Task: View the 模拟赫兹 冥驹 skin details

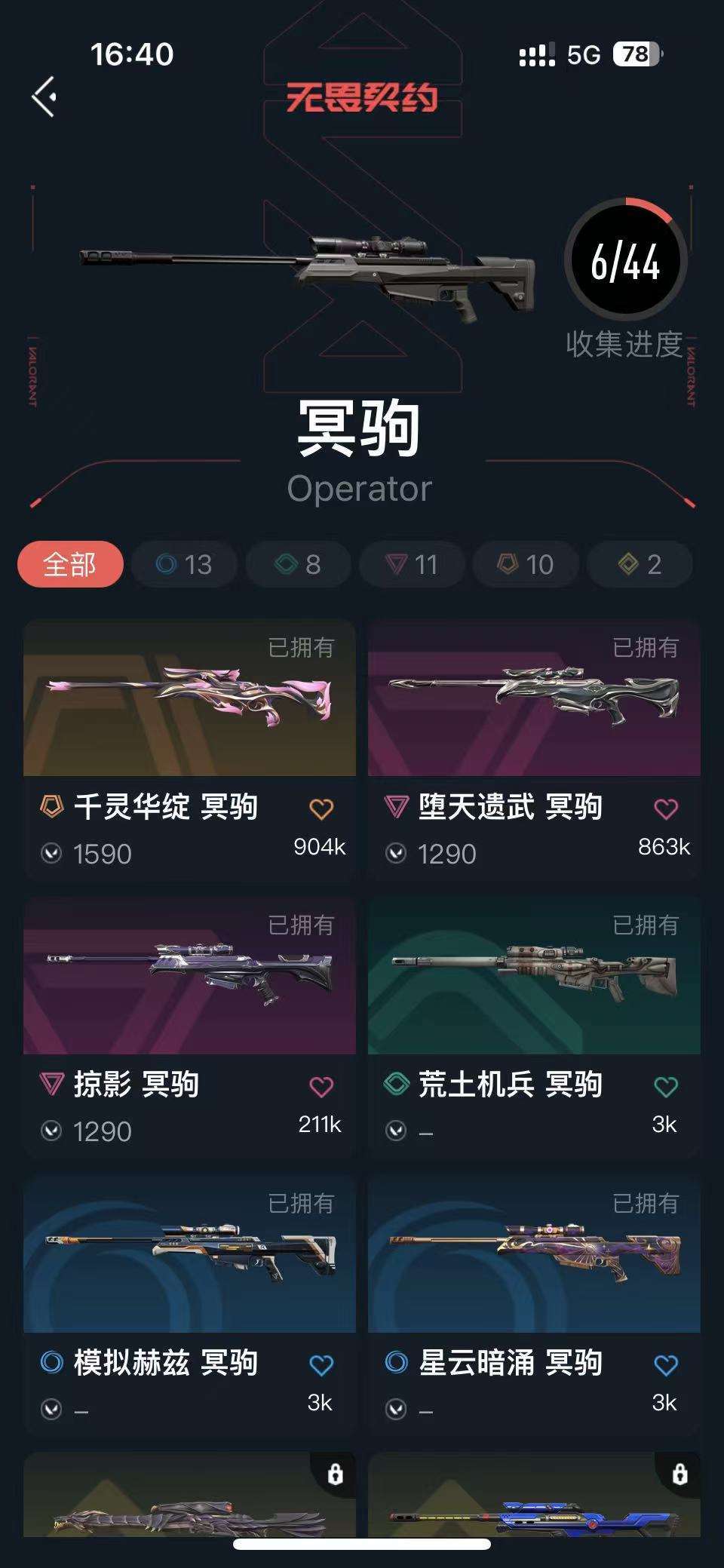Action: coord(189,1254)
